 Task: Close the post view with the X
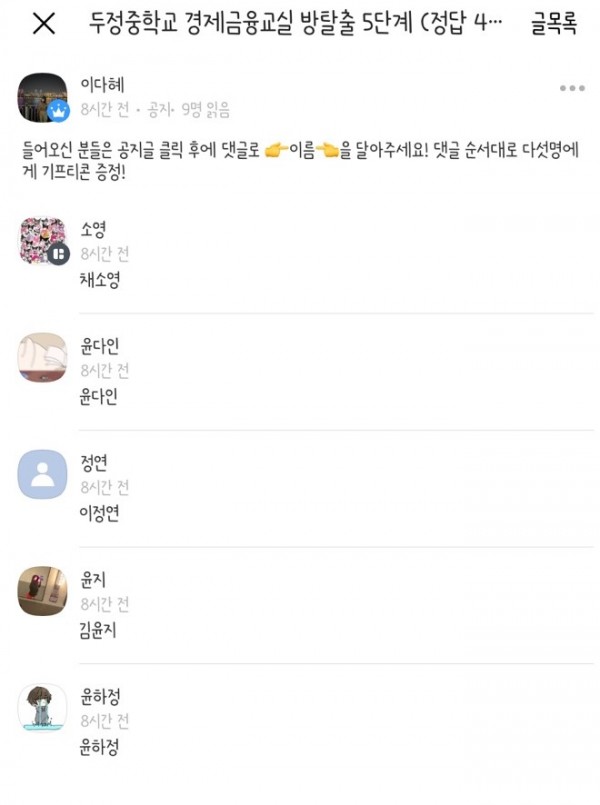43,24
